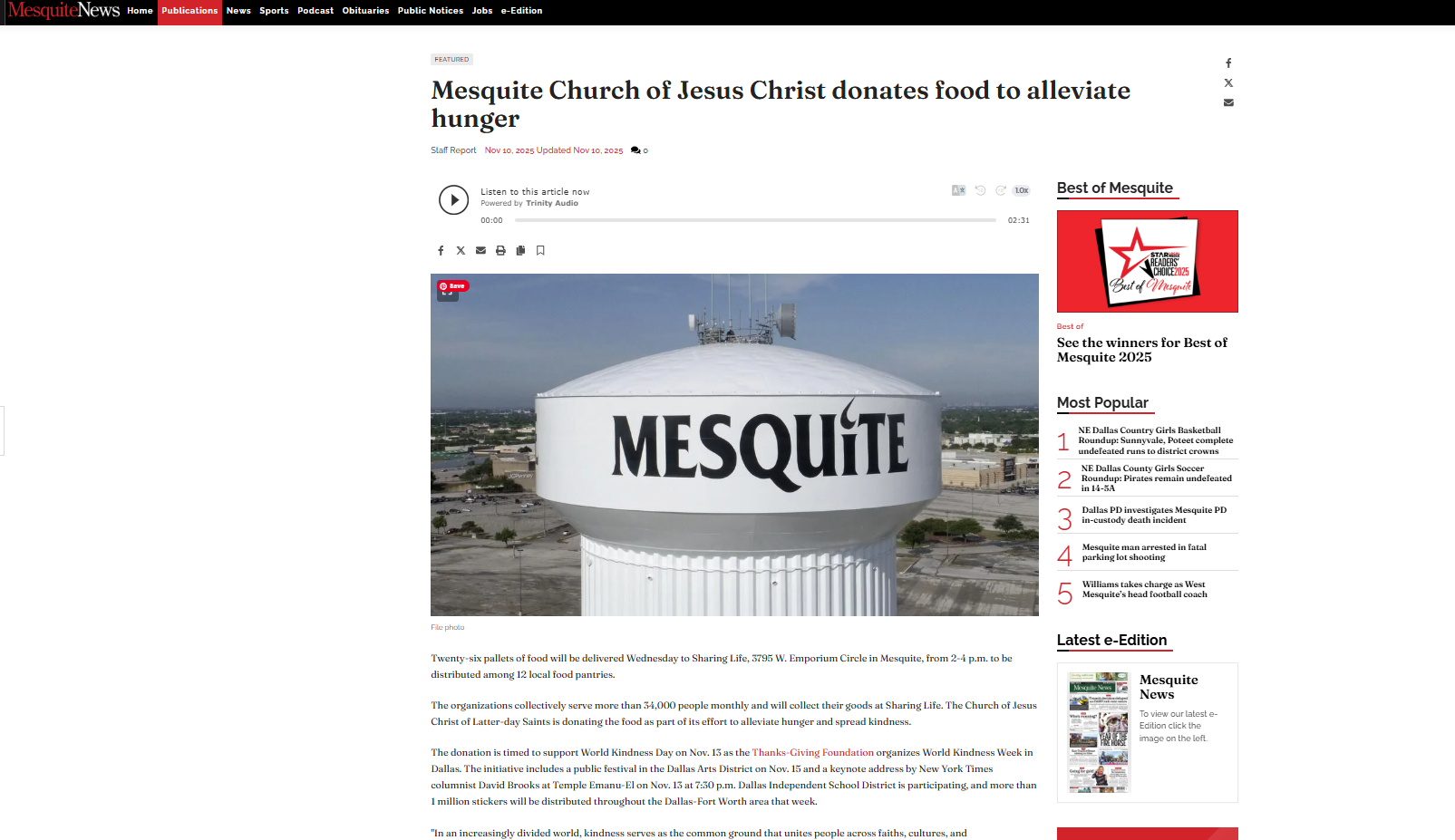Screen dimensions: 1455x840
Task: Open the latest e-Edition cover image
Action: pyautogui.click(x=1099, y=732)
